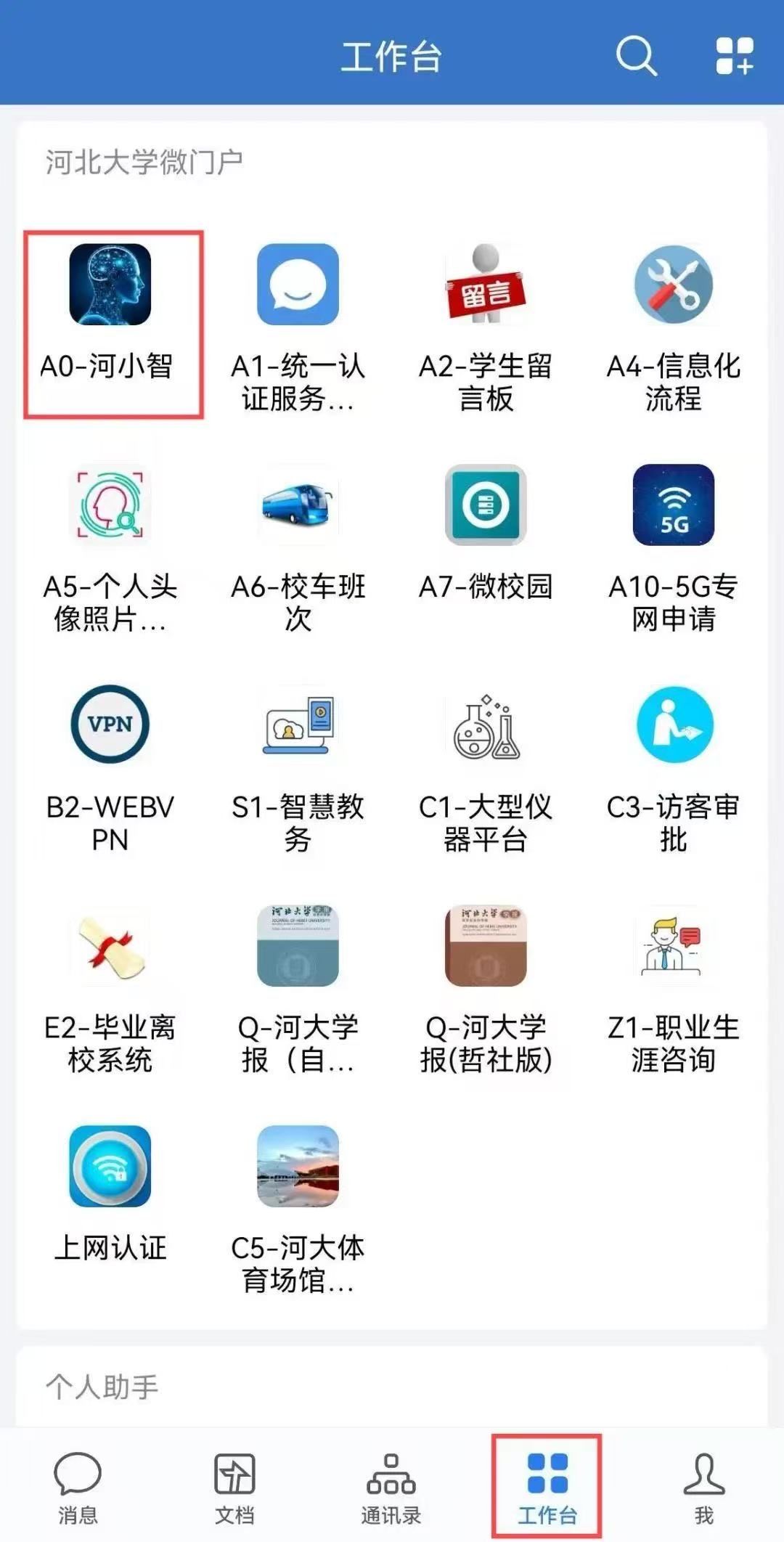Image resolution: width=784 pixels, height=1542 pixels.
Task: Launch Z1-职业生涯咨询
Action: 674,945
